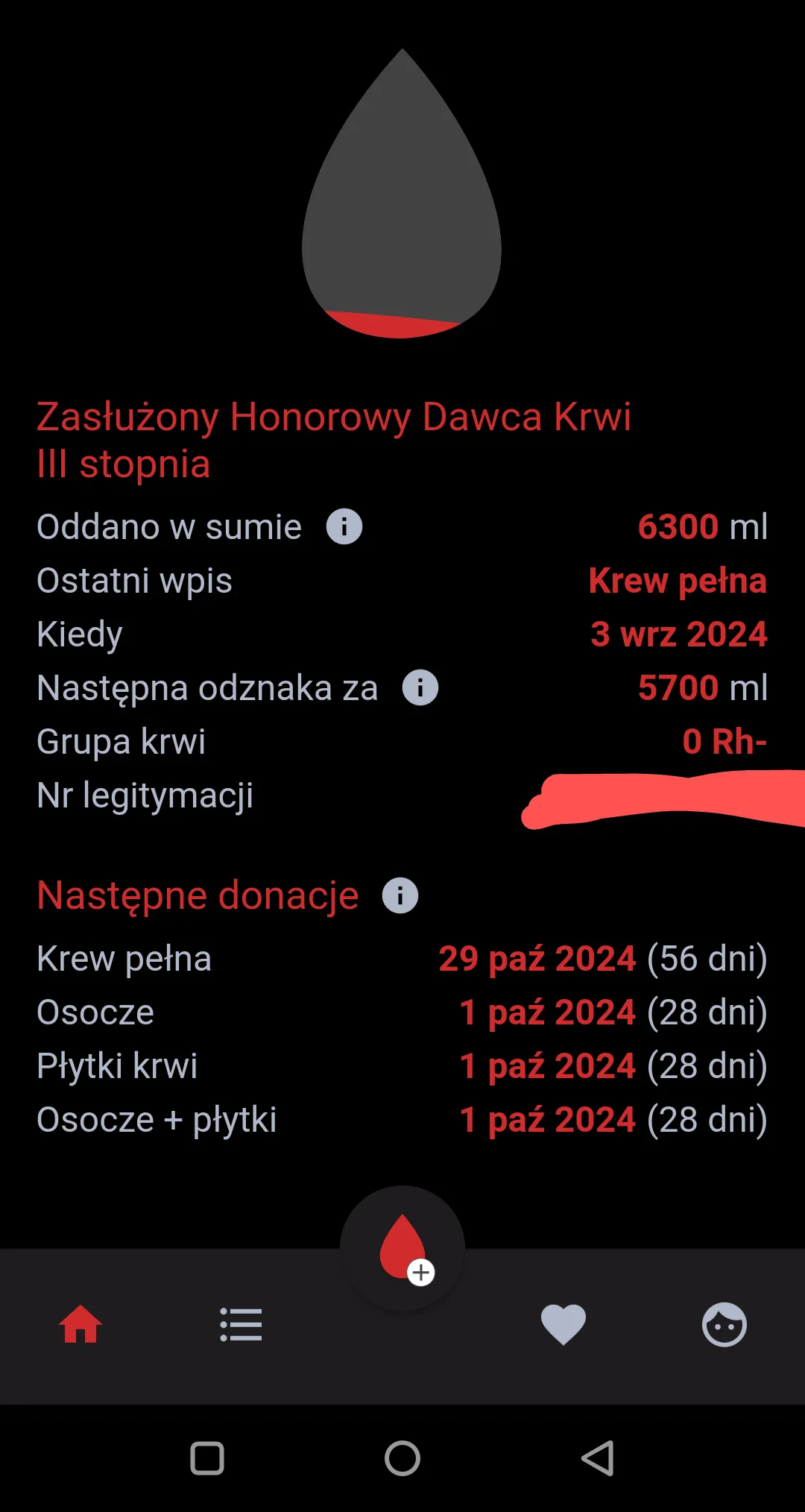Go to the home tab

(80, 1325)
